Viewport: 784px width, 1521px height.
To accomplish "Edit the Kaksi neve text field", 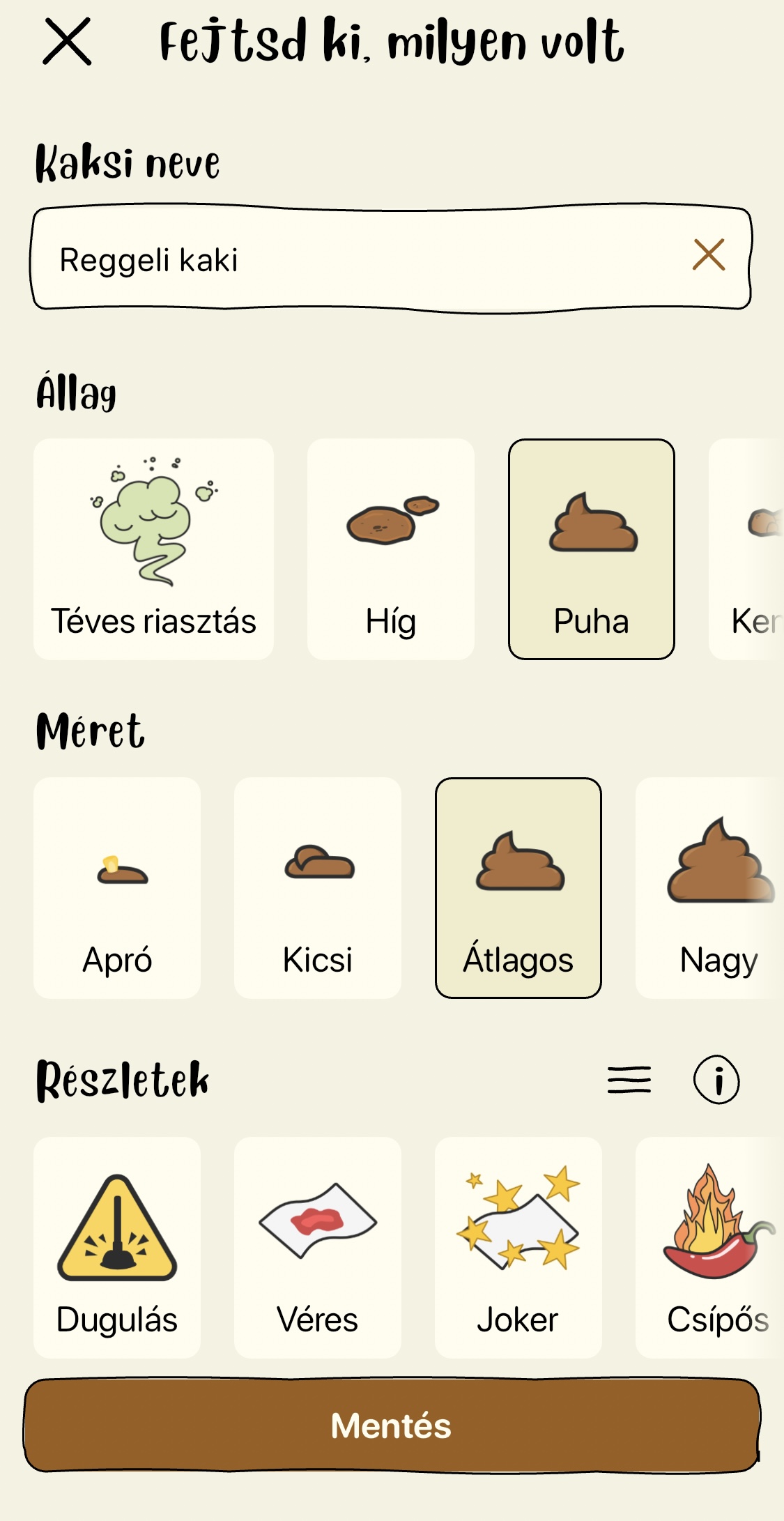I will (x=390, y=259).
